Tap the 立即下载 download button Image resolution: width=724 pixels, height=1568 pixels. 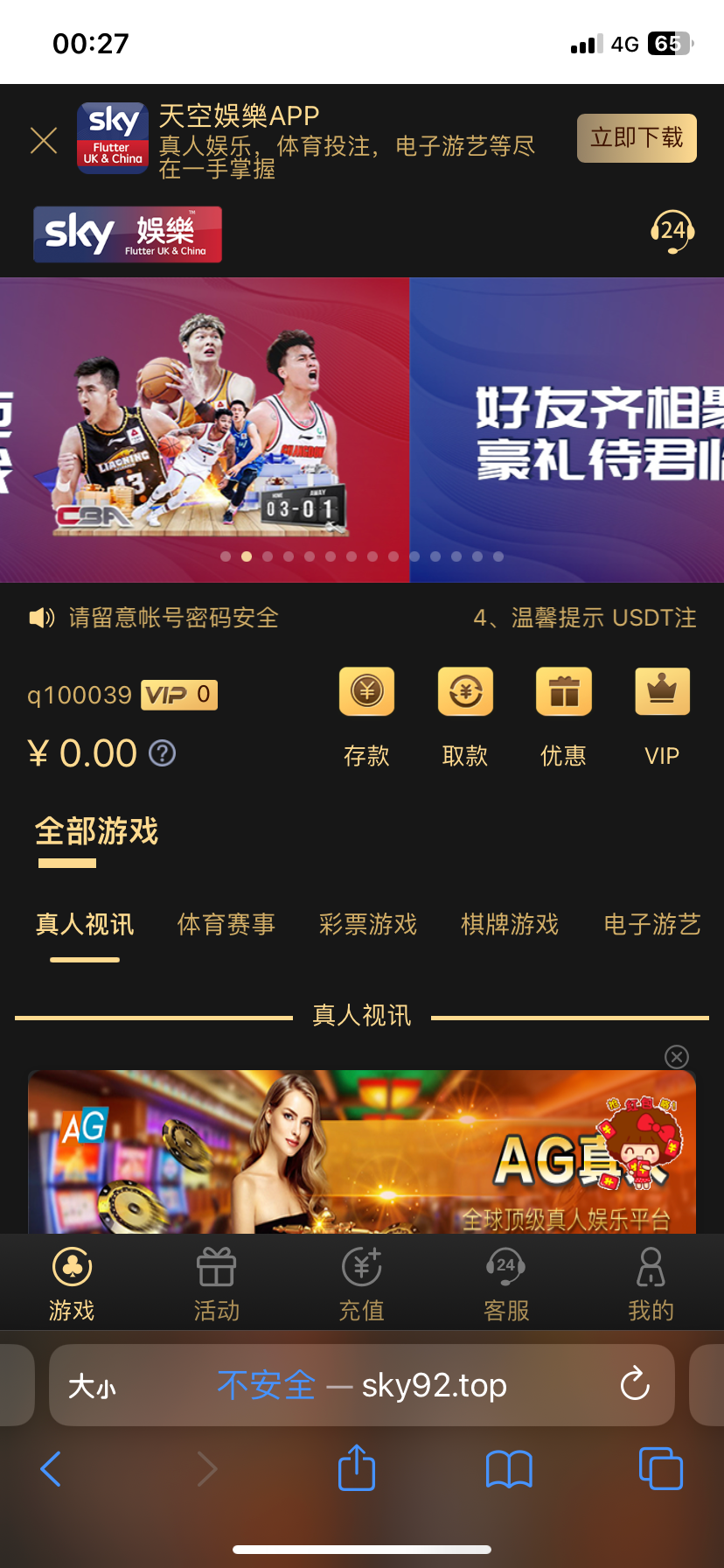pos(637,138)
